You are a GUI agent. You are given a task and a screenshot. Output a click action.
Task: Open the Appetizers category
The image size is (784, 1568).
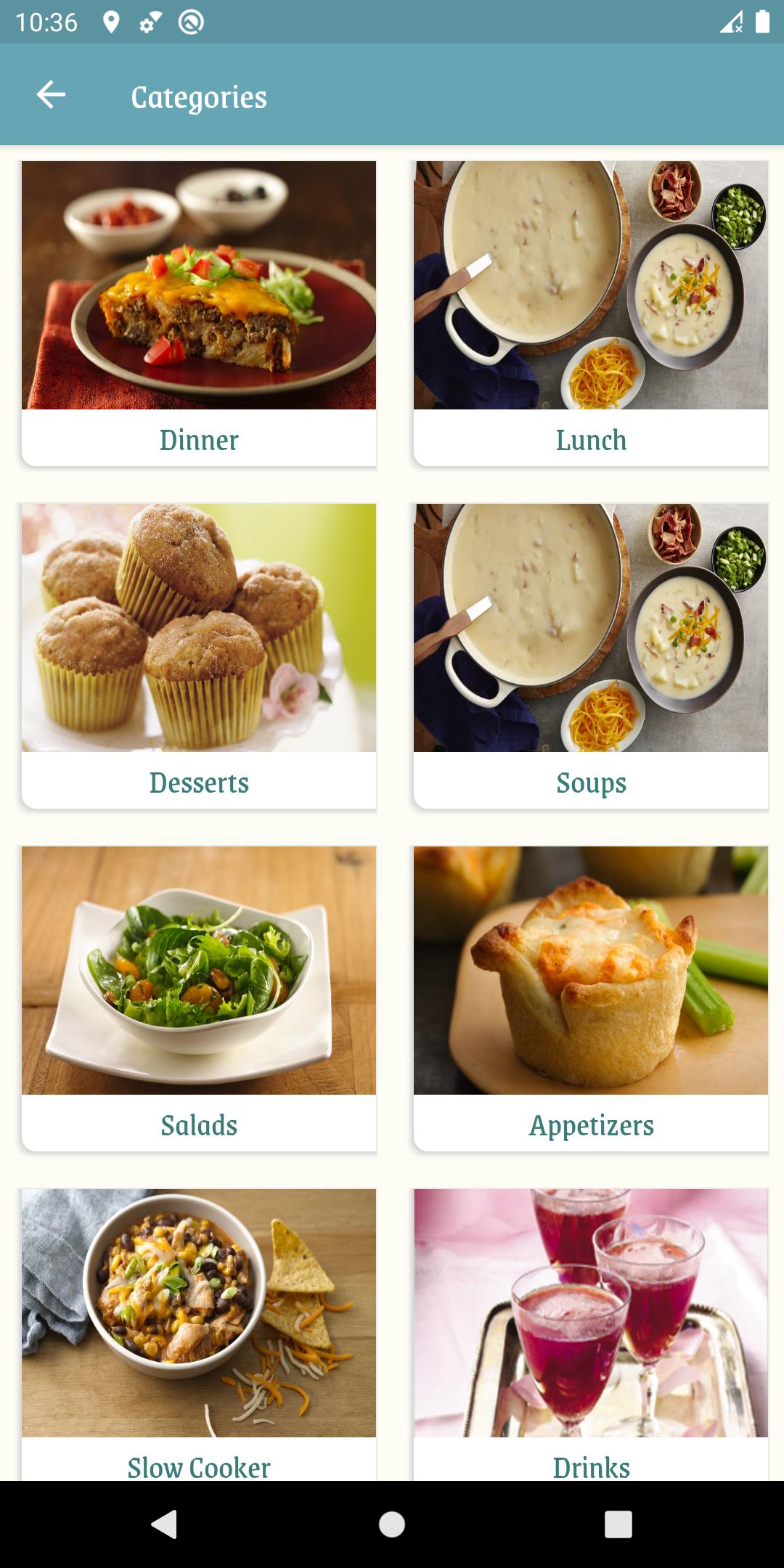point(589,1124)
